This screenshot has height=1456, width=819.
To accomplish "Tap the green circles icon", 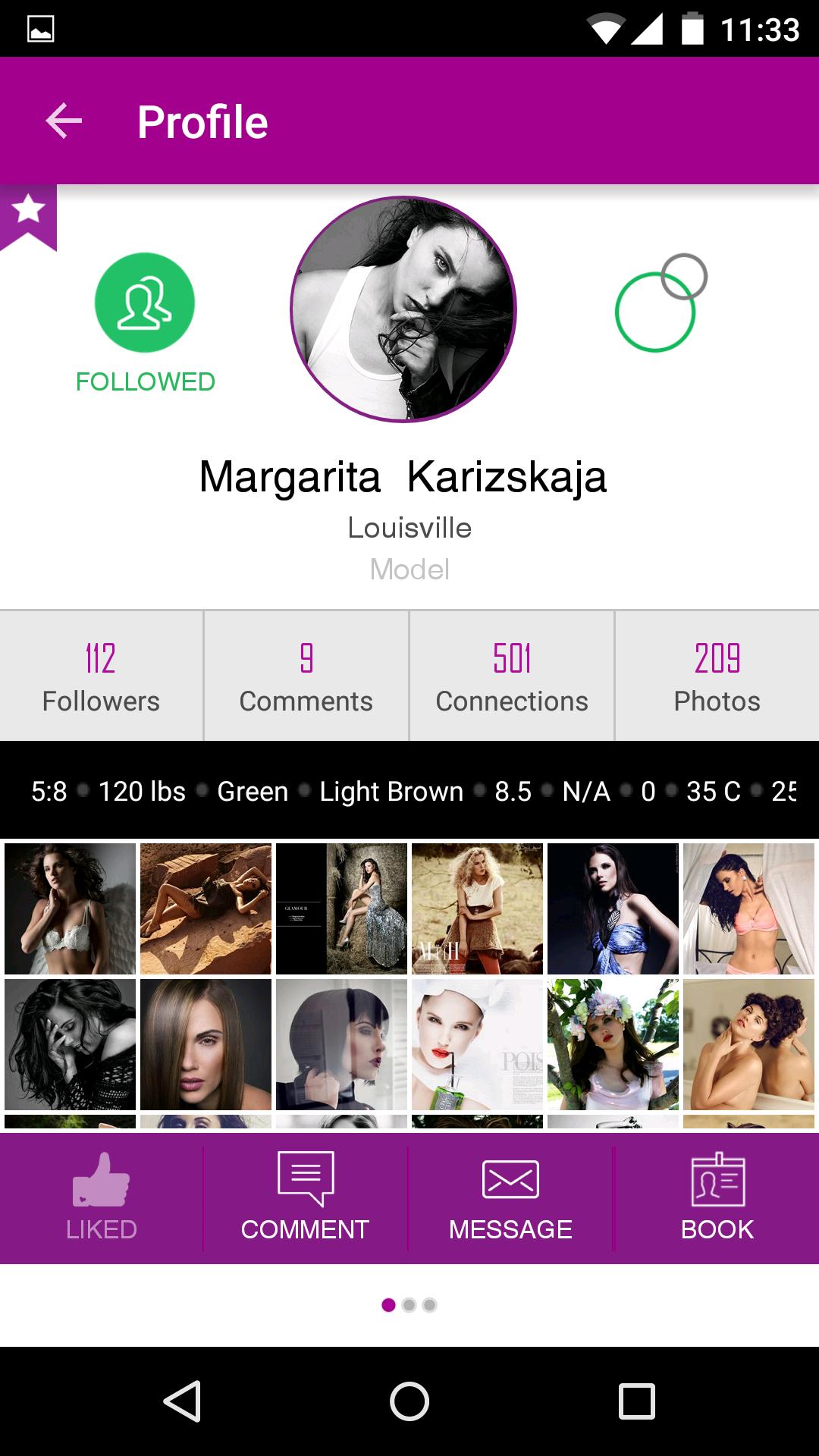I will [659, 303].
